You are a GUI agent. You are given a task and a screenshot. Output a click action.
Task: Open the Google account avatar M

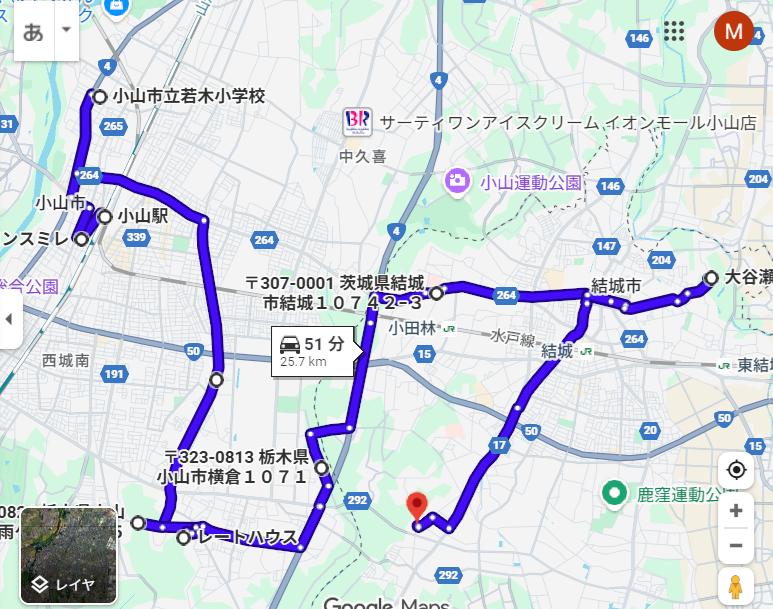click(734, 31)
